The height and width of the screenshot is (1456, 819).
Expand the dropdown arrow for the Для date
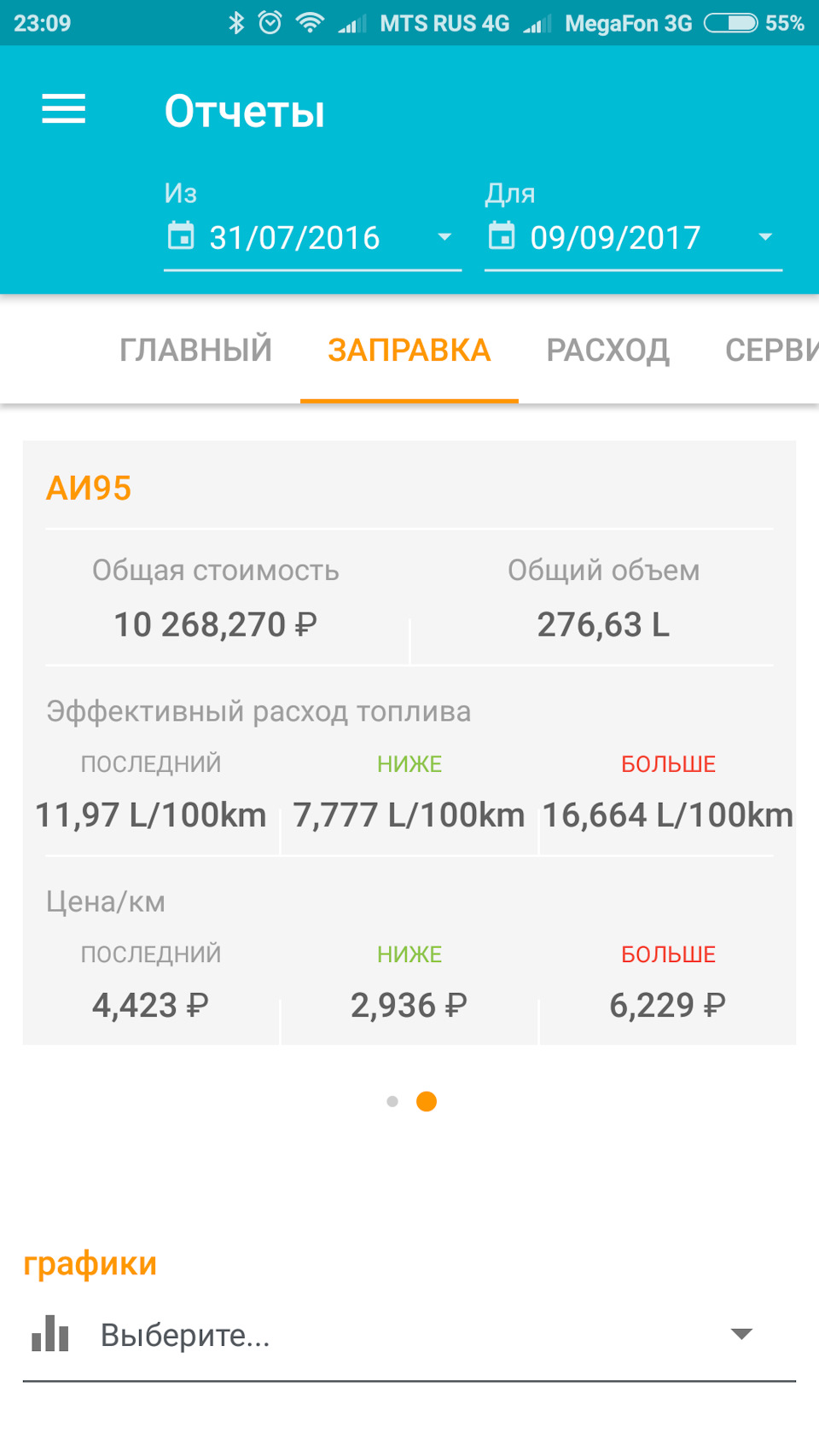click(x=766, y=238)
